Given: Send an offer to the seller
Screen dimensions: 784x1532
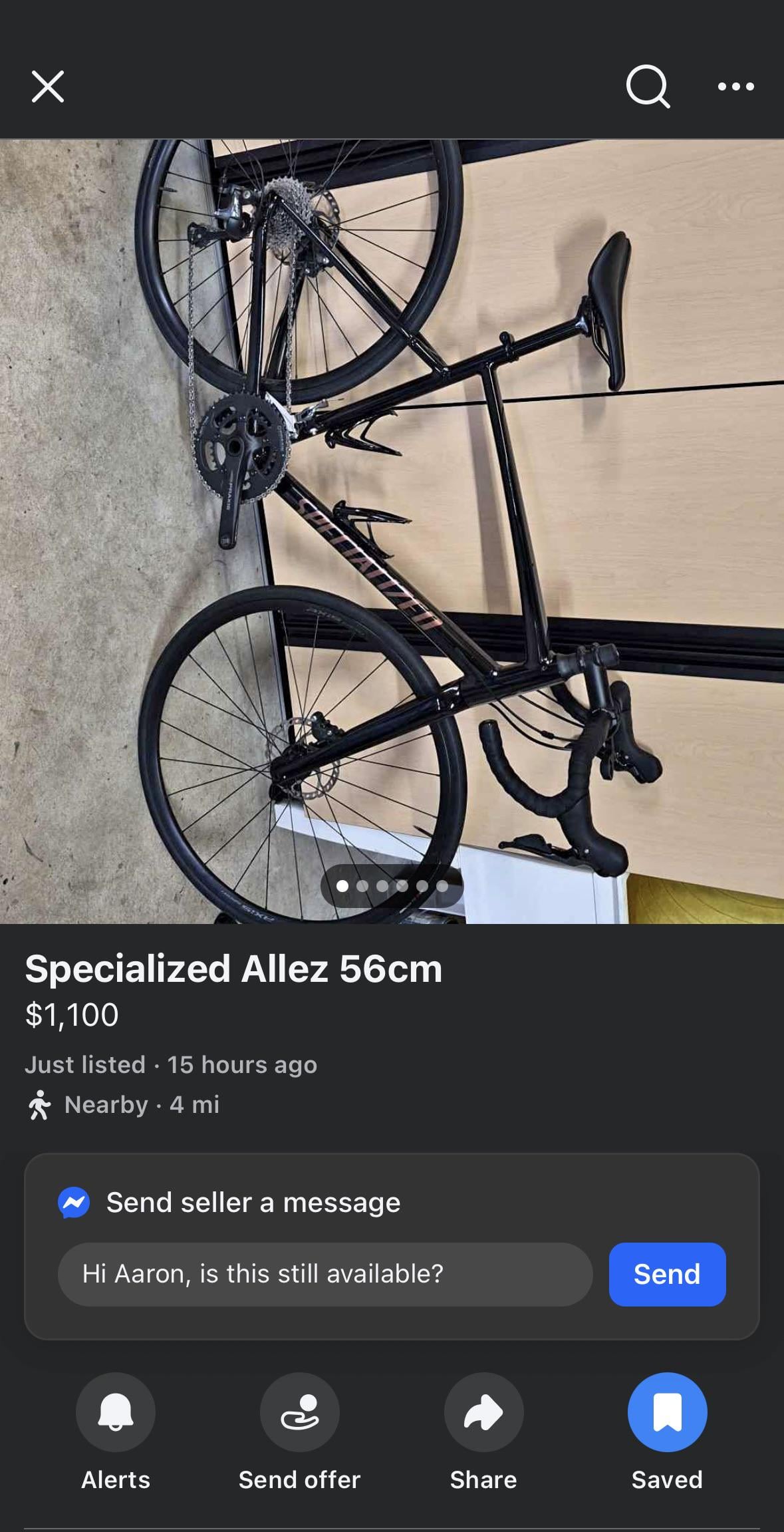Looking at the screenshot, I should (299, 1412).
